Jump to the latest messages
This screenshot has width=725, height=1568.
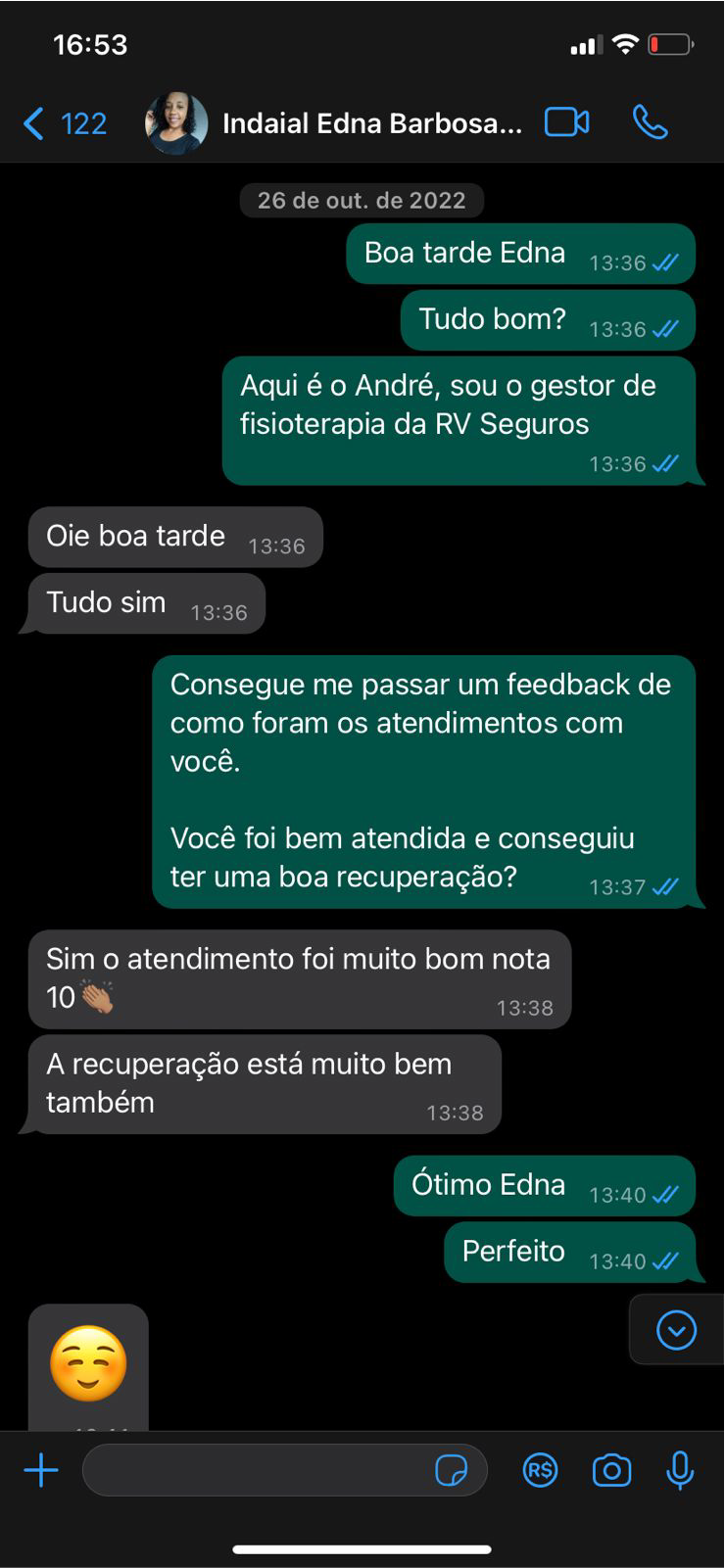pyautogui.click(x=676, y=1330)
